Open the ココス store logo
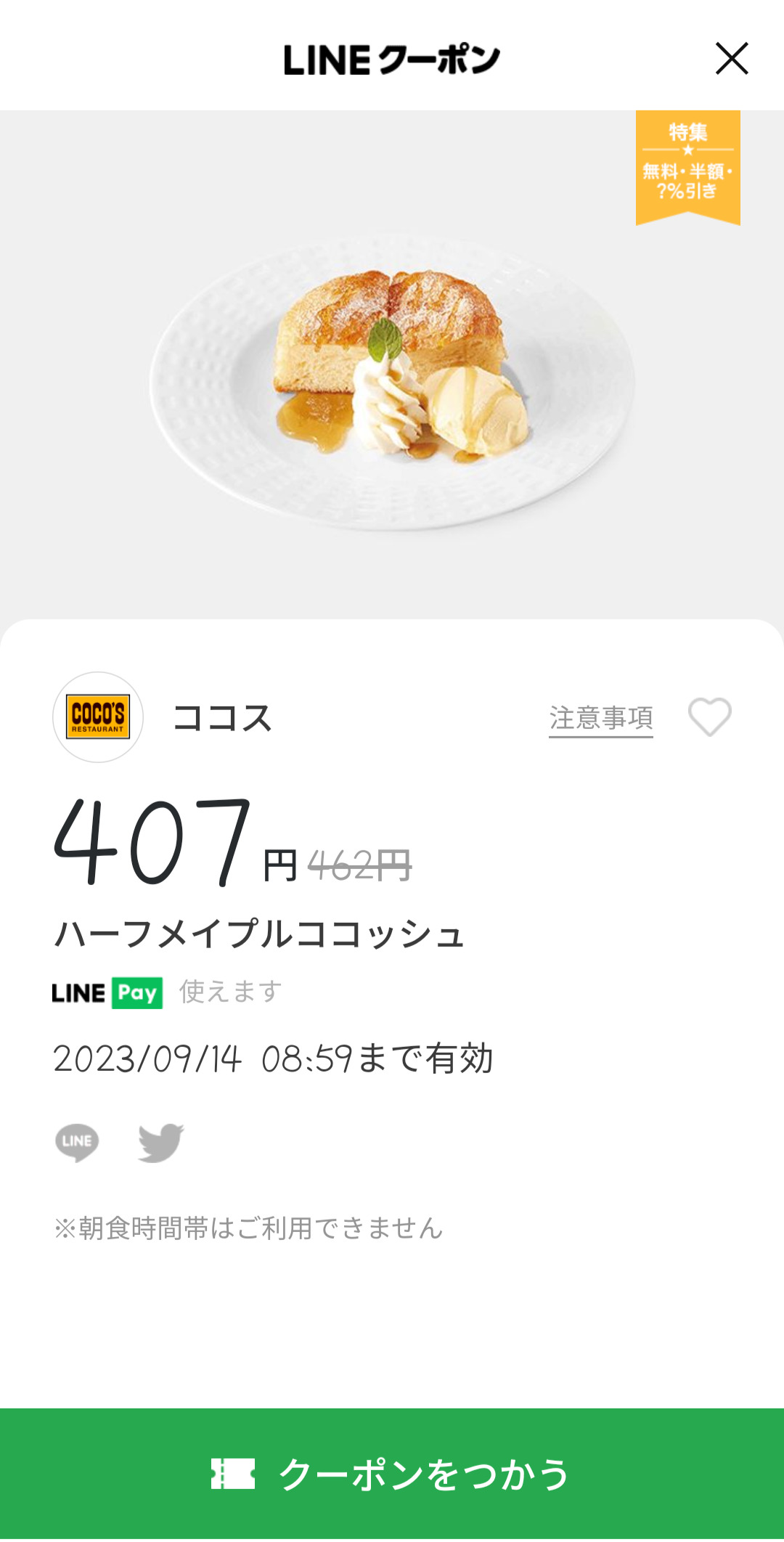 pyautogui.click(x=98, y=717)
